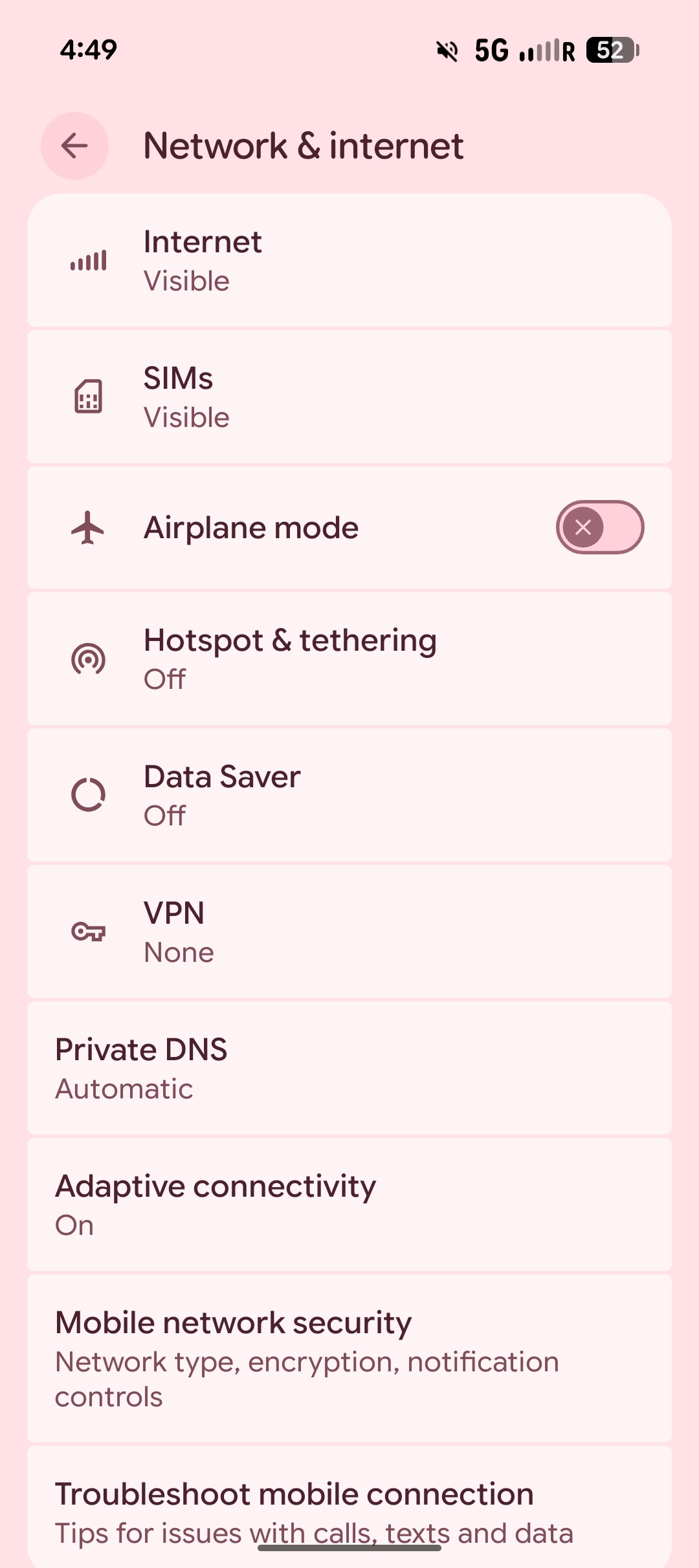
Task: Select the VPN key icon
Action: click(x=89, y=931)
